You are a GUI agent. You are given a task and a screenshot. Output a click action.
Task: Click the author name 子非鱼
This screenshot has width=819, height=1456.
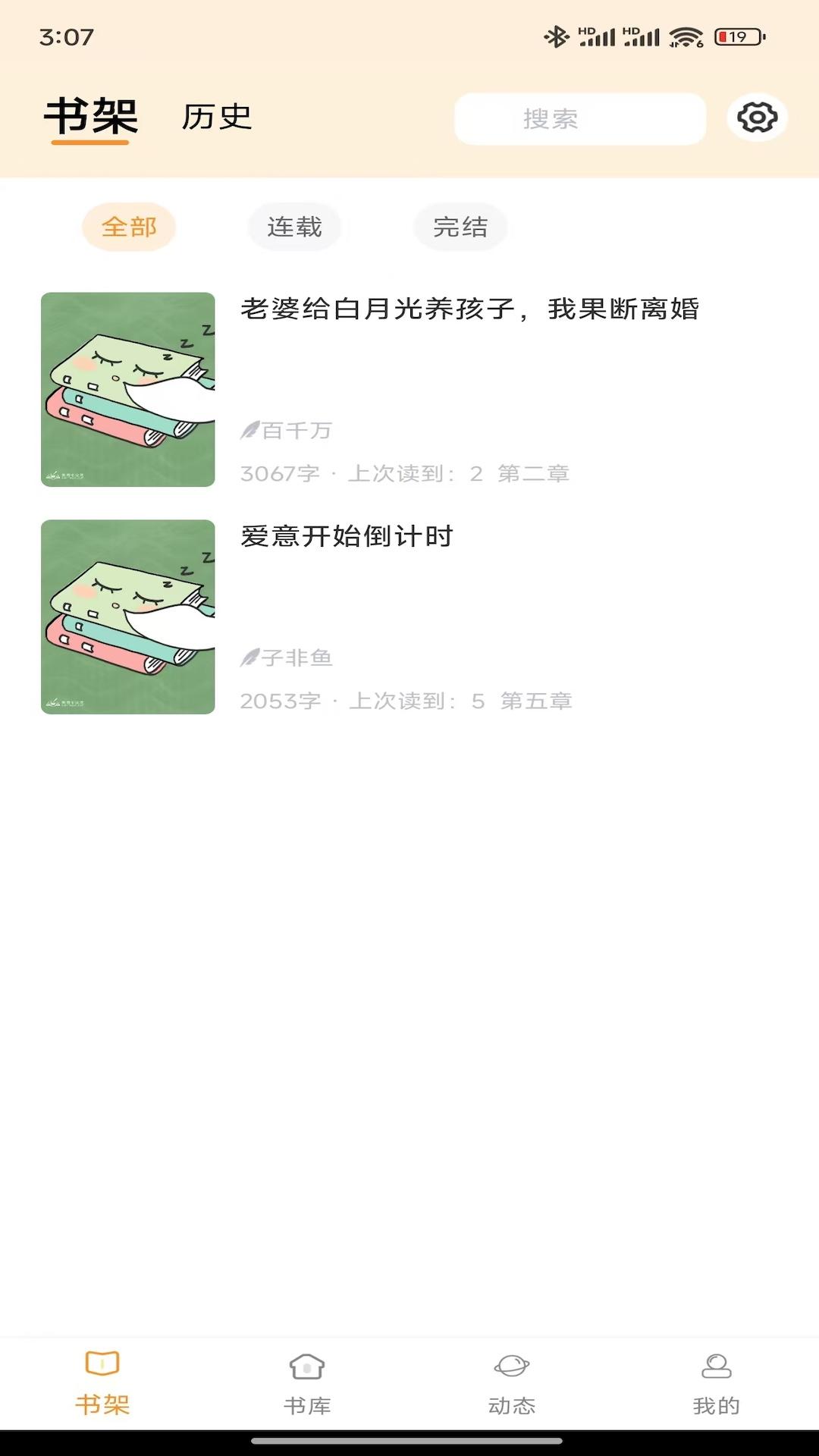(x=297, y=658)
